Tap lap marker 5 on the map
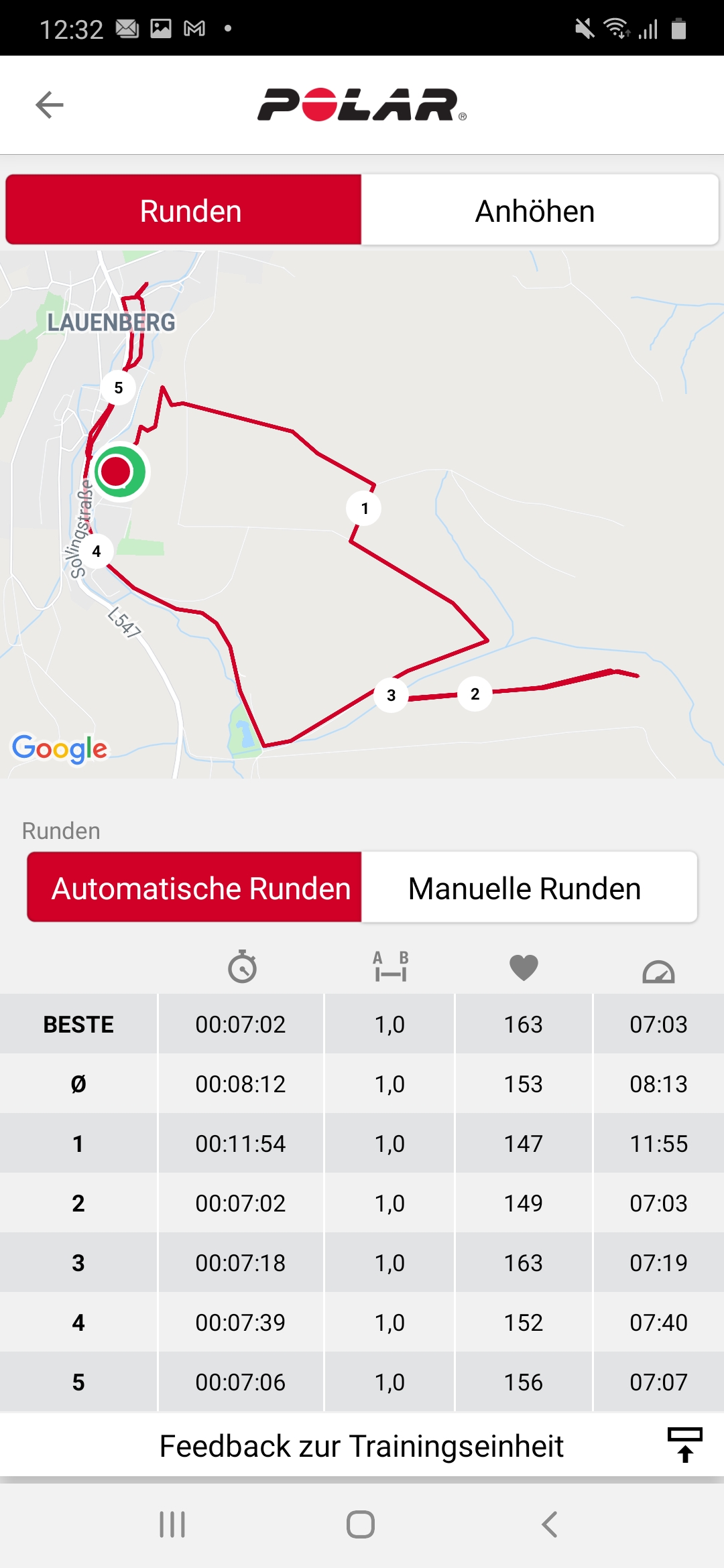 tap(119, 387)
